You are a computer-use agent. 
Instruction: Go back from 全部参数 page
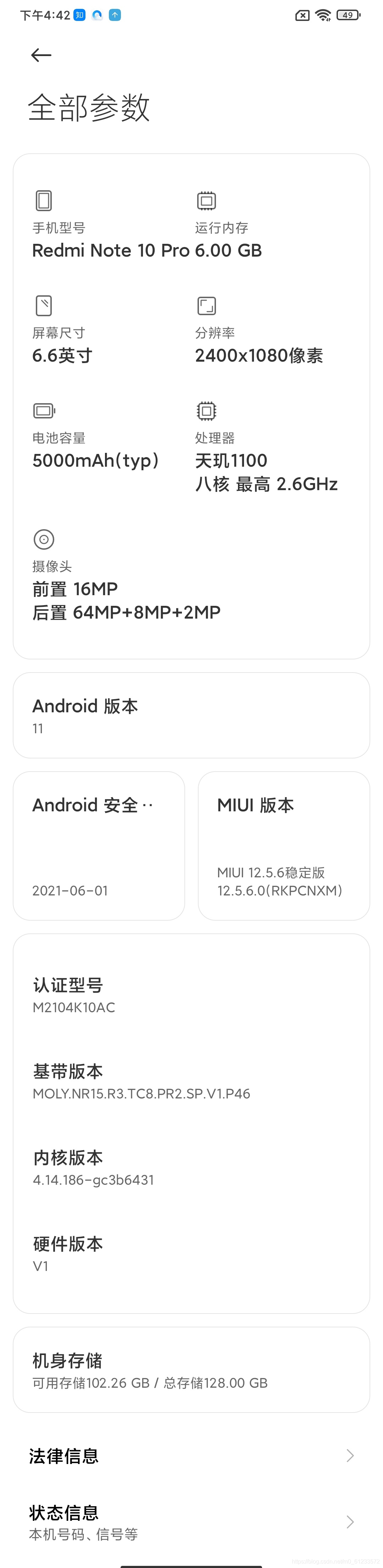click(x=41, y=55)
